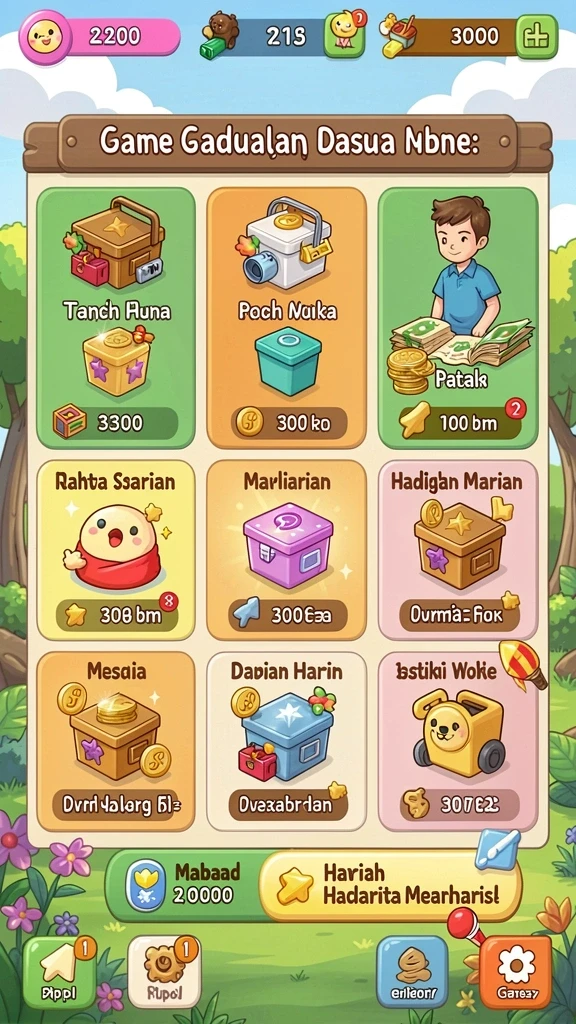Image resolution: width=576 pixels, height=1024 pixels.
Task: Pick the Dapian Harin blue box
Action: click(287, 741)
